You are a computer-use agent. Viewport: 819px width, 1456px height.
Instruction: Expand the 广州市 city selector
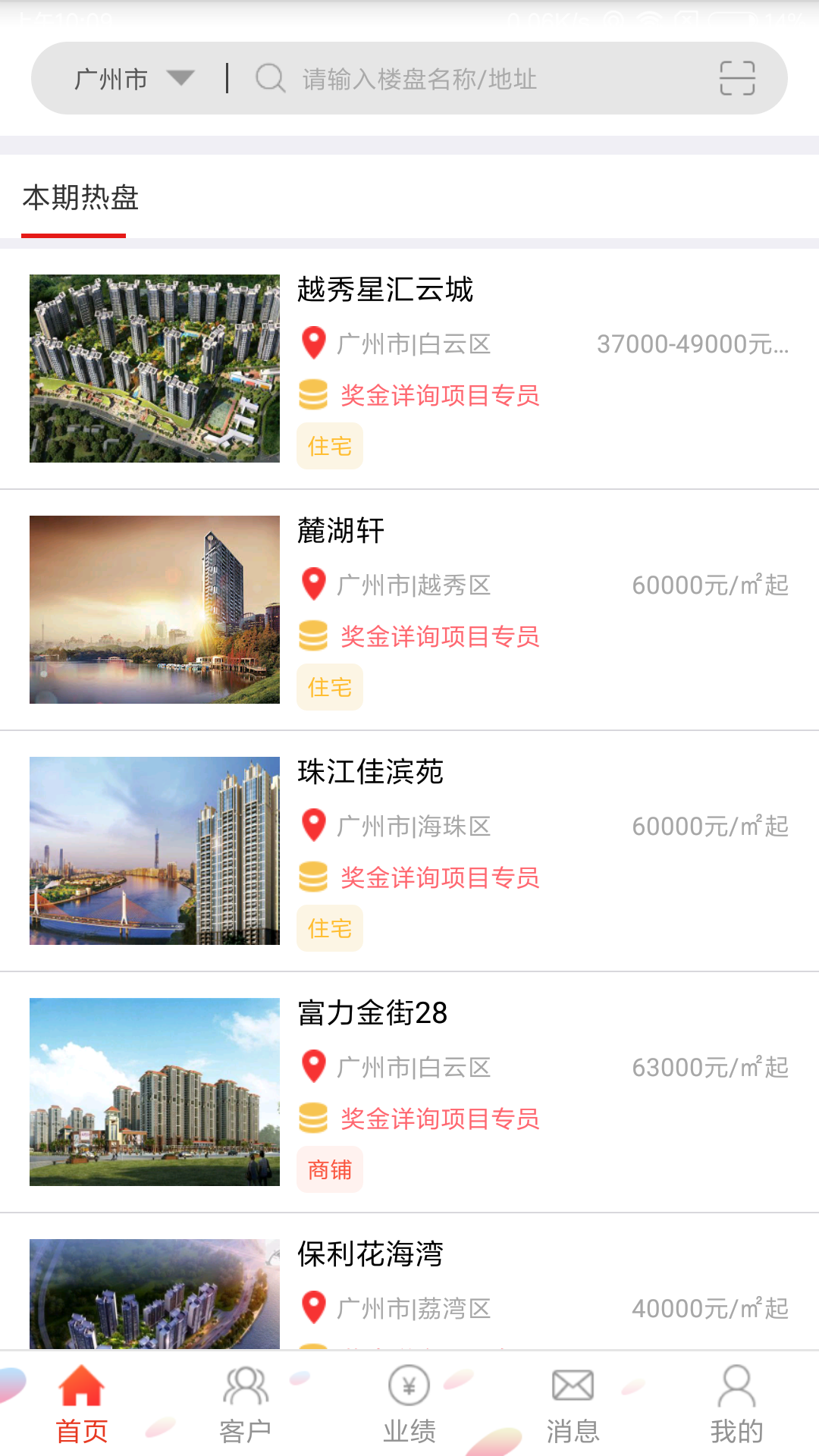click(x=108, y=78)
